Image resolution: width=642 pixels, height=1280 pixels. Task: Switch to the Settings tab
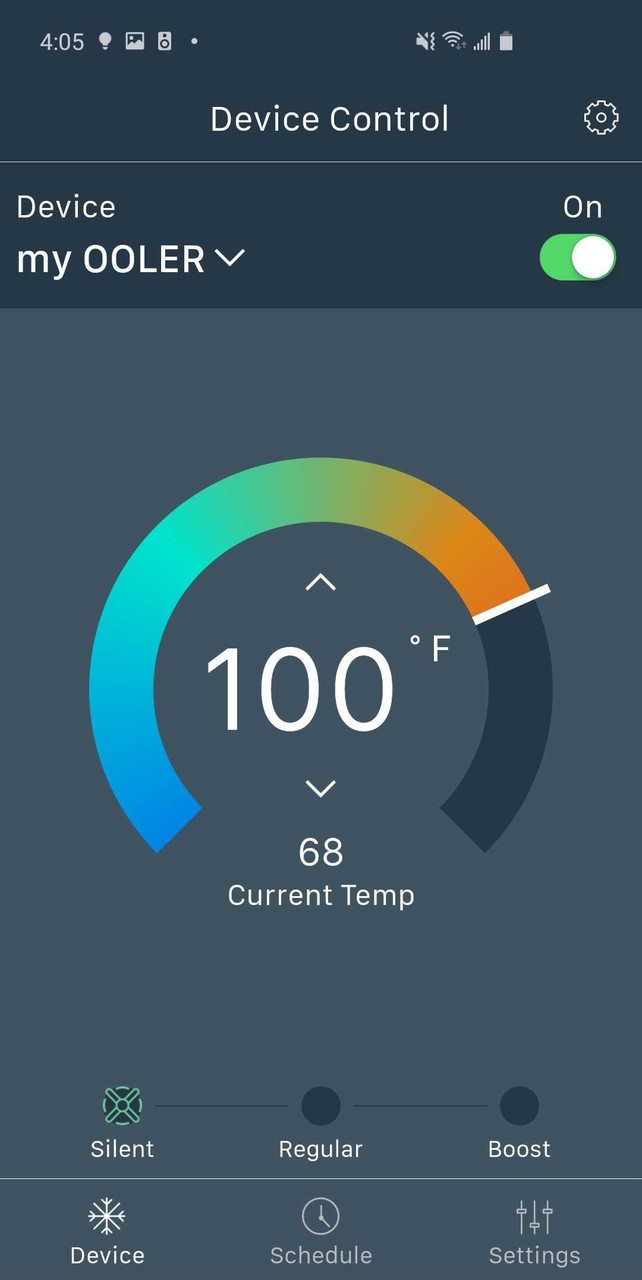[x=534, y=1232]
